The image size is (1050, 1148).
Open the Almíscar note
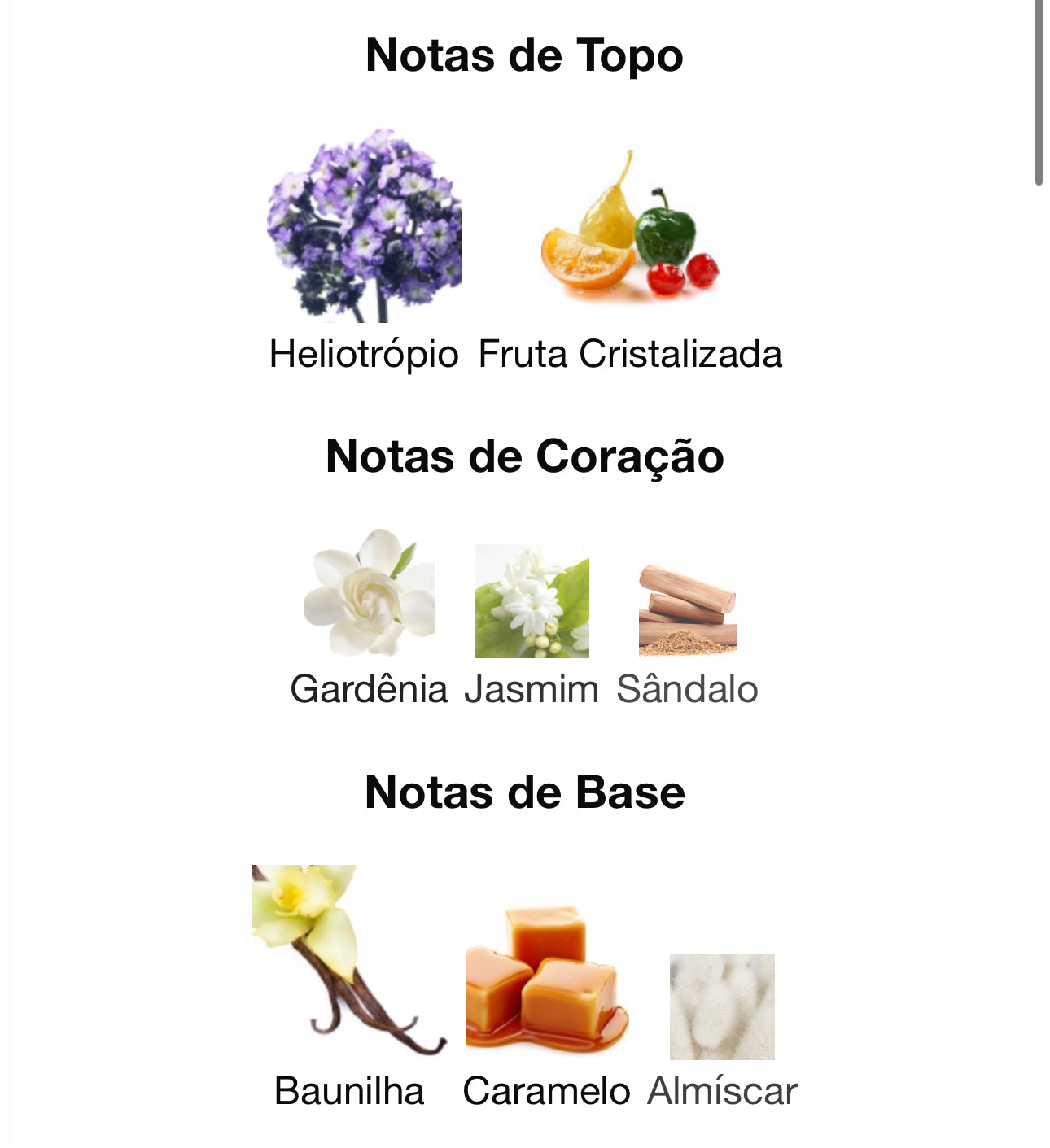coord(722,1007)
